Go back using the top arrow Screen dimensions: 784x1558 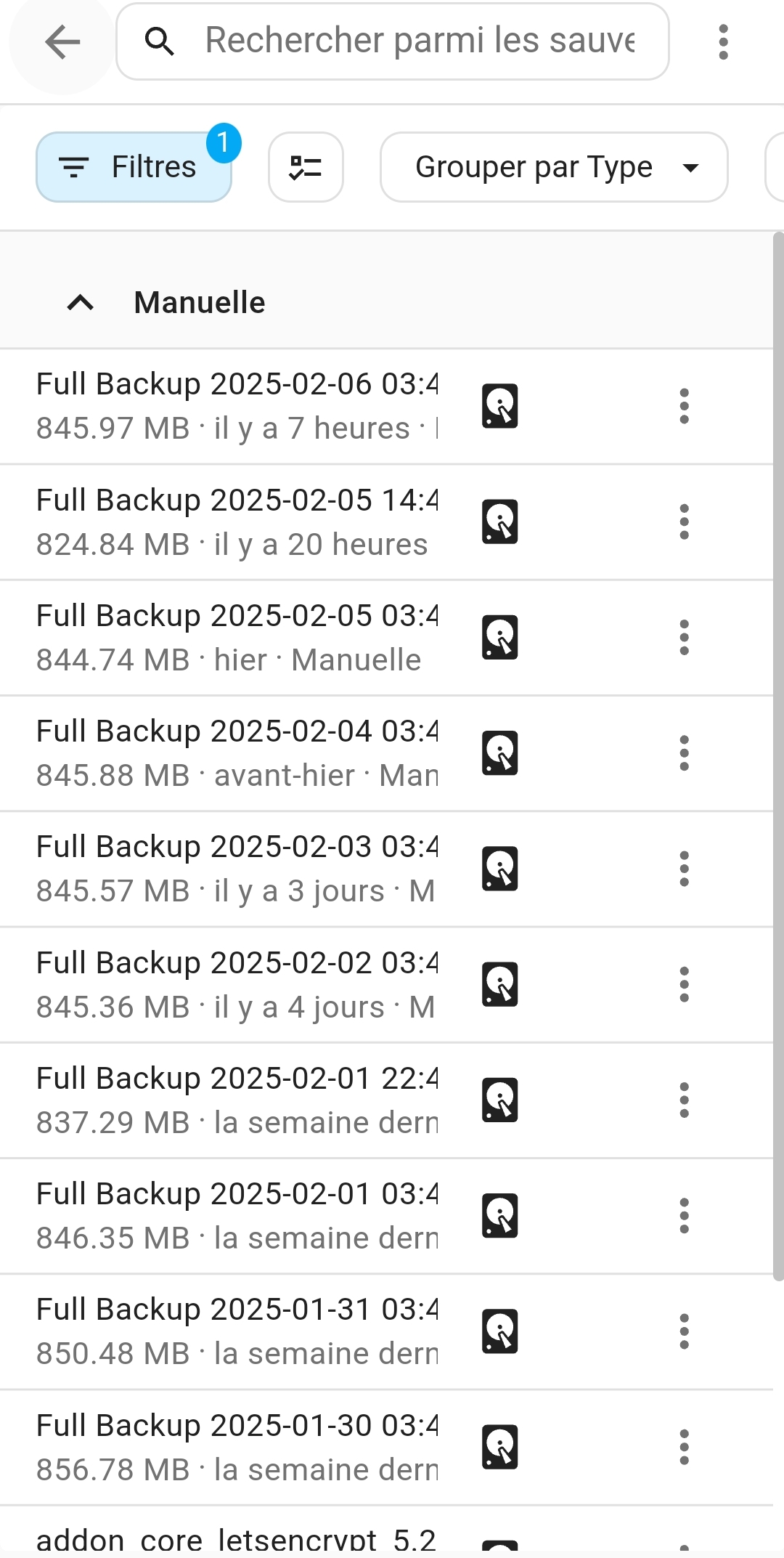point(62,42)
